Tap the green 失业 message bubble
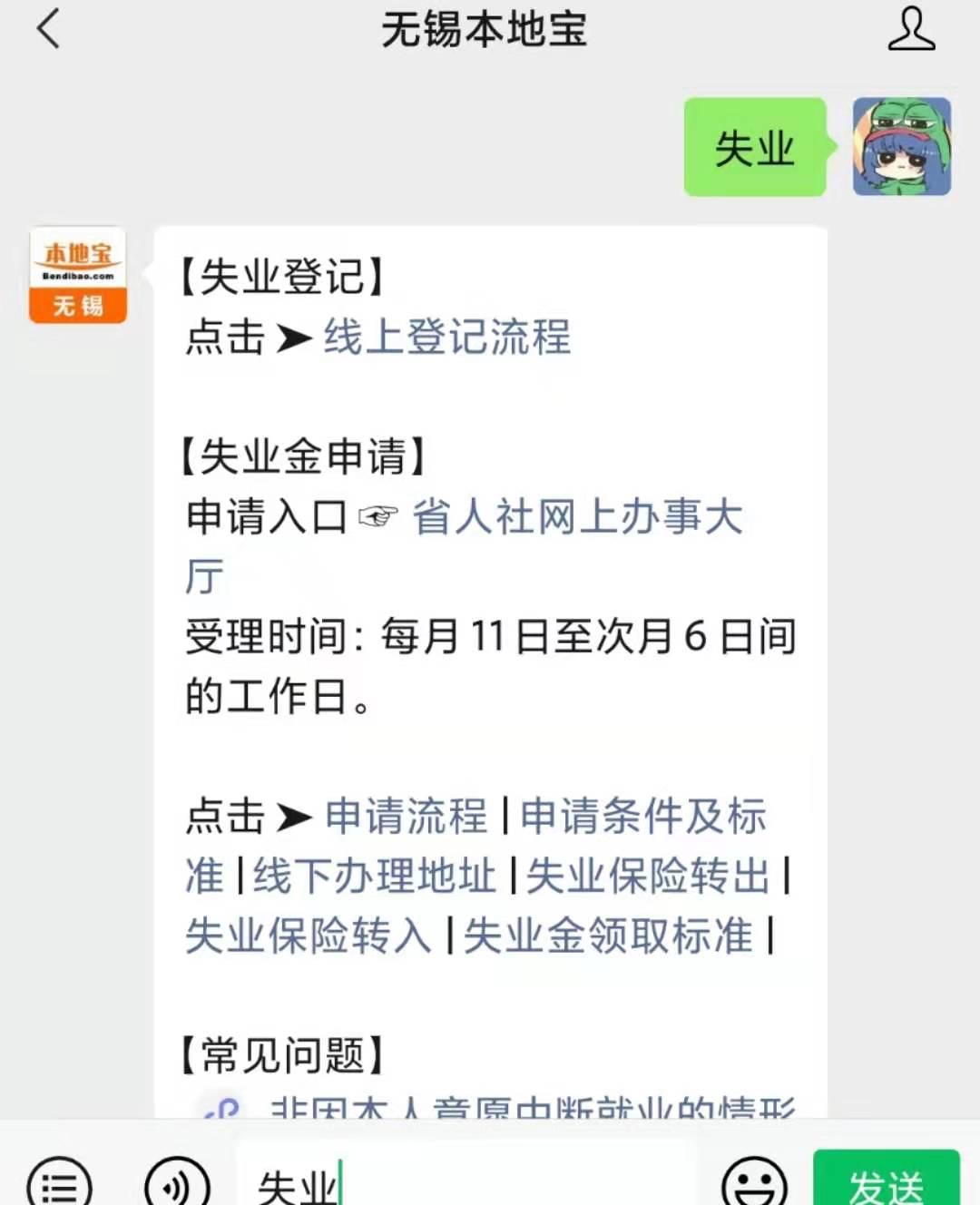Viewport: 980px width, 1205px height. pyautogui.click(x=754, y=148)
